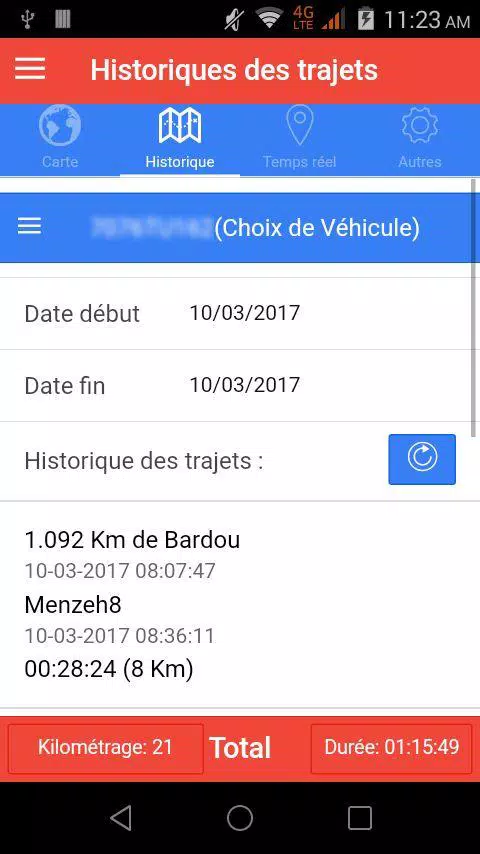480x854 pixels.
Task: Refresh the trip history with the reload button
Action: (x=422, y=459)
